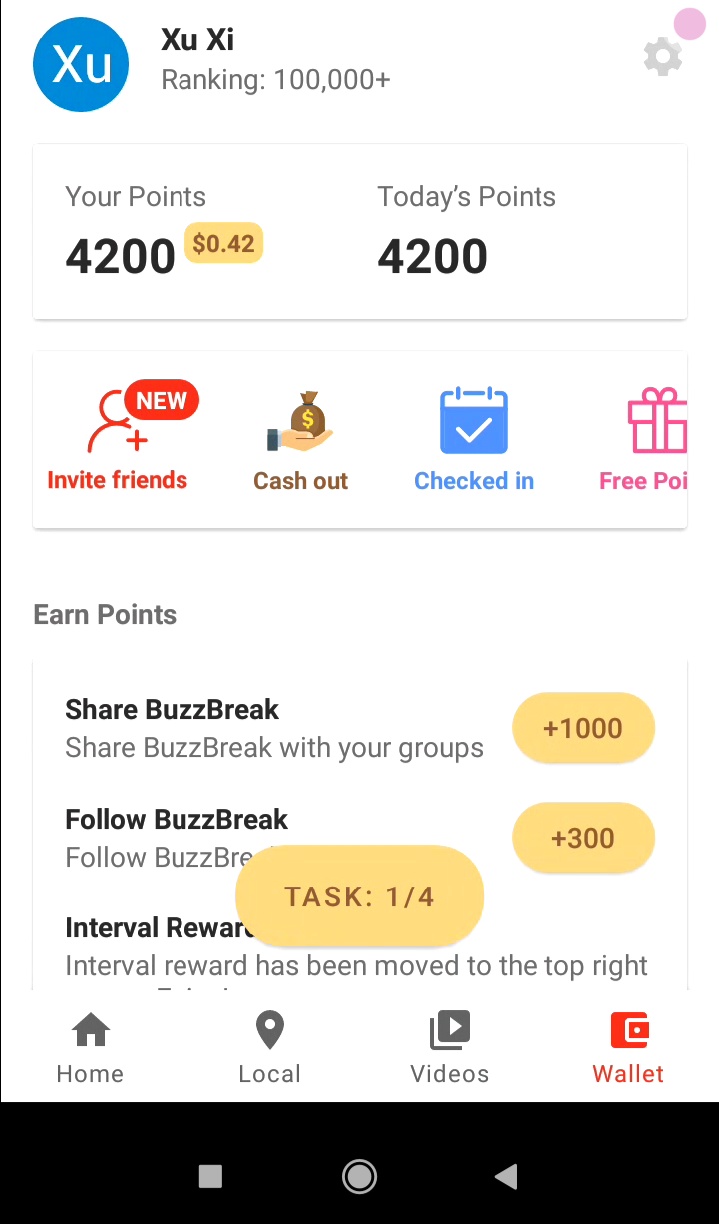This screenshot has width=719, height=1224.
Task: Tap the TASK: 1/4 floating button
Action: coord(359,896)
